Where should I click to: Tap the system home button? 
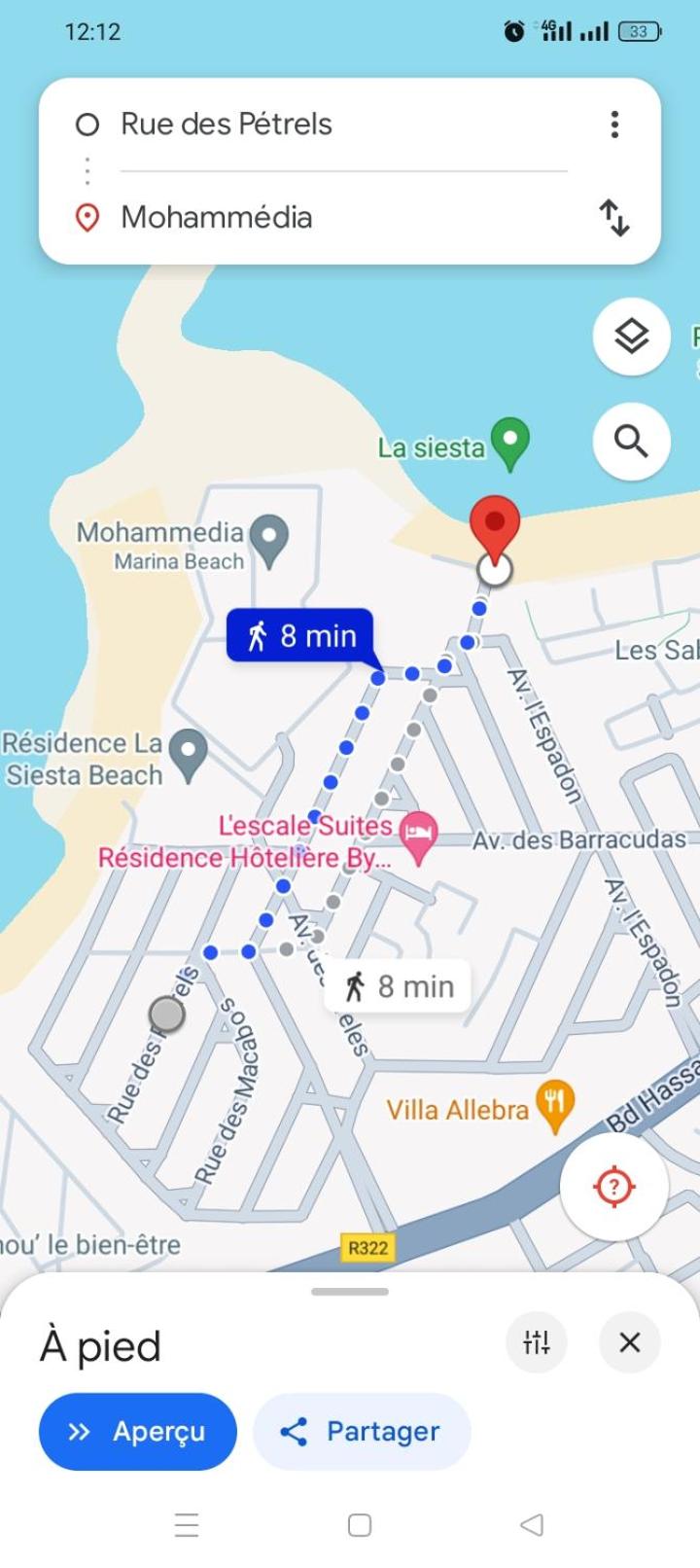tap(360, 1525)
